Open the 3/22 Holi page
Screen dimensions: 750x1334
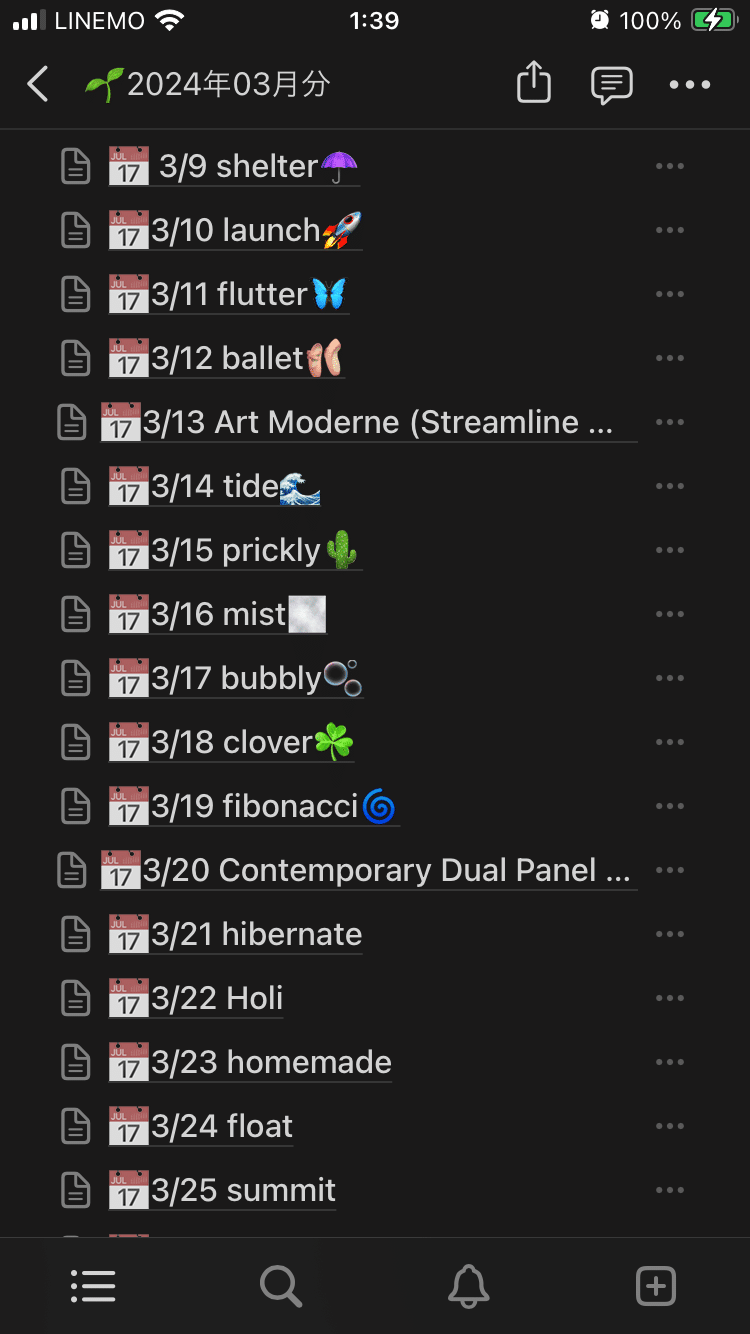pos(217,999)
